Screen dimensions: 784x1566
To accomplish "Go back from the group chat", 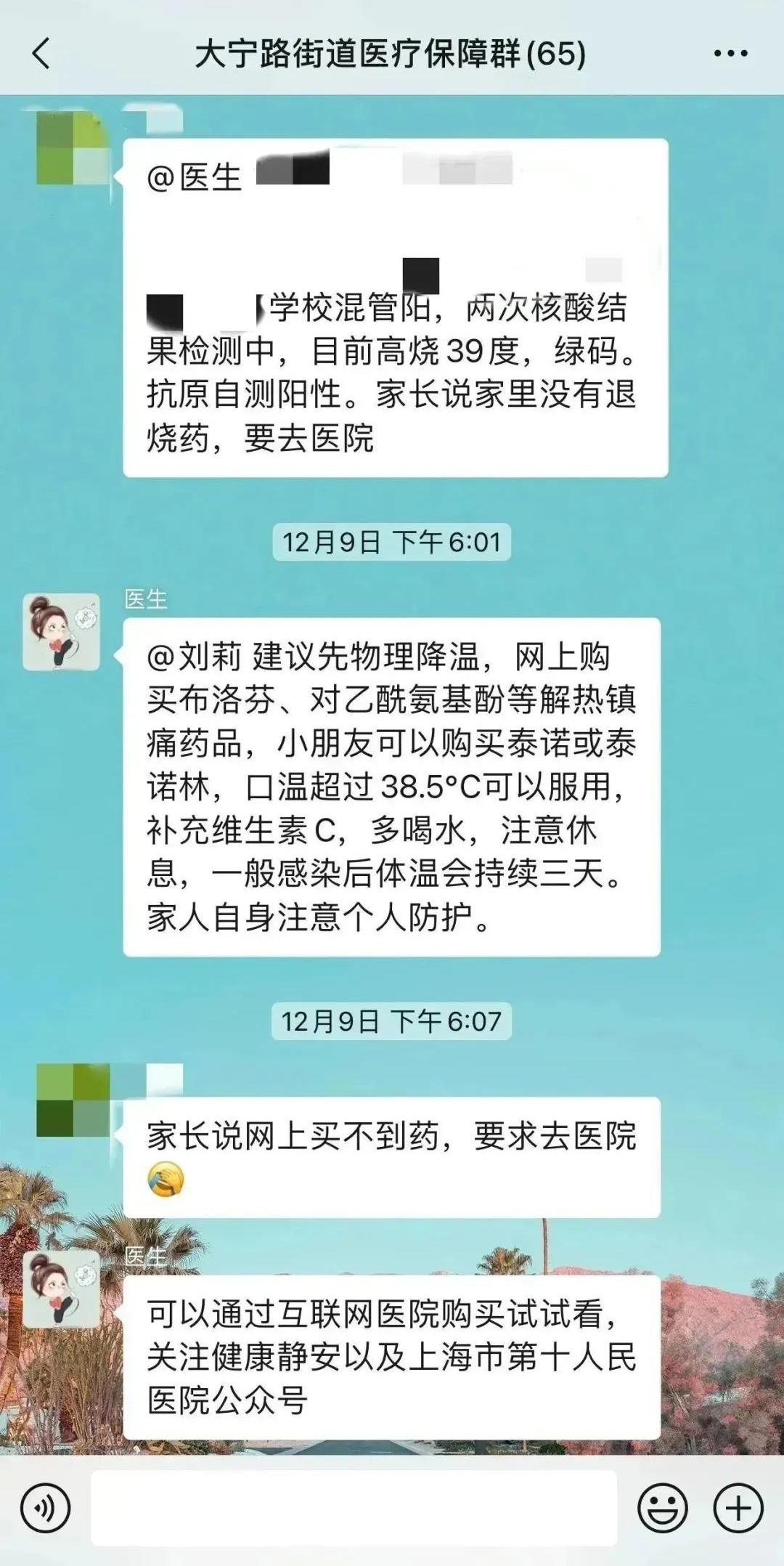I will click(41, 53).
